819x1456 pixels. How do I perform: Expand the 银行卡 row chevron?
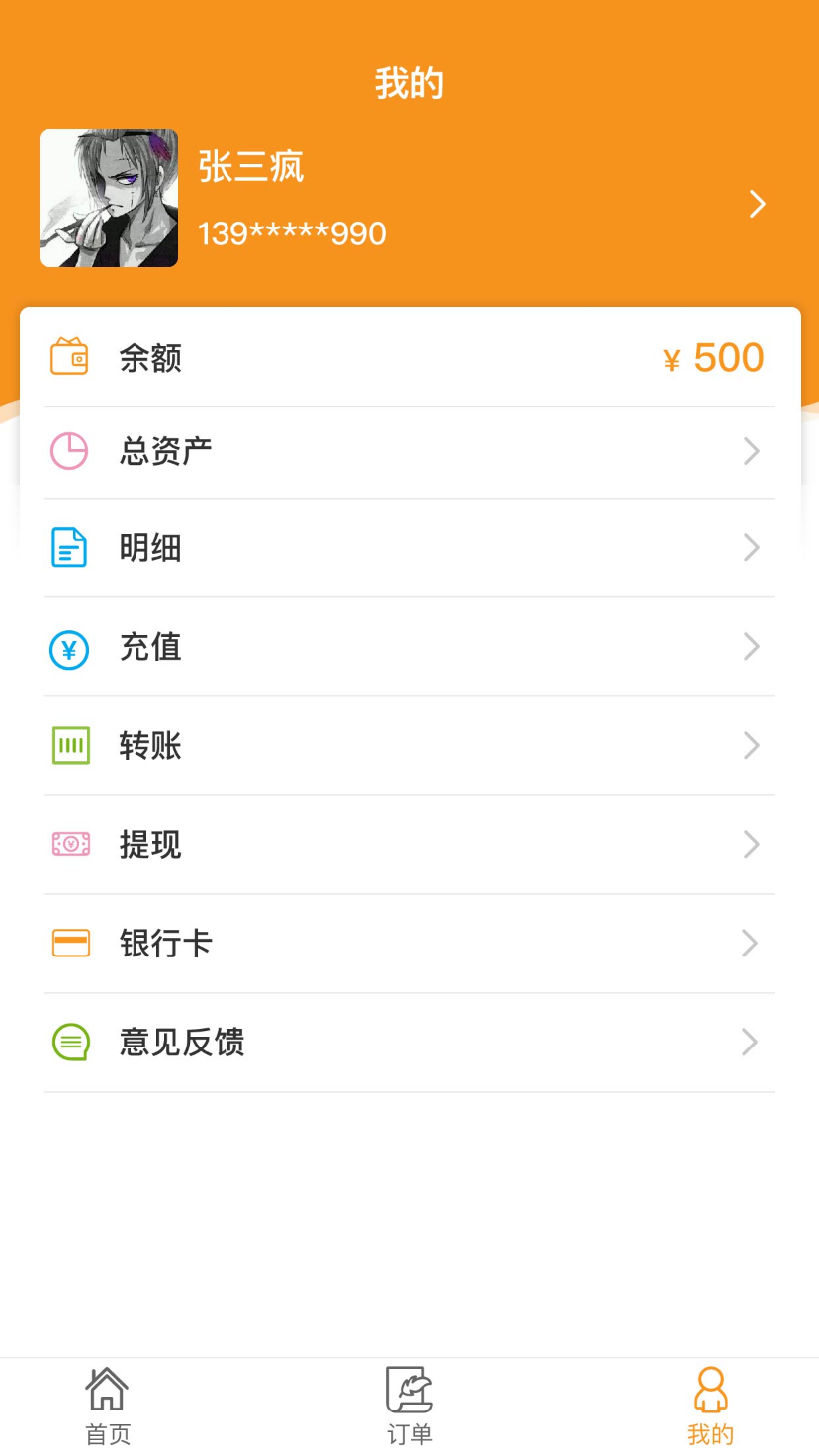pos(750,943)
